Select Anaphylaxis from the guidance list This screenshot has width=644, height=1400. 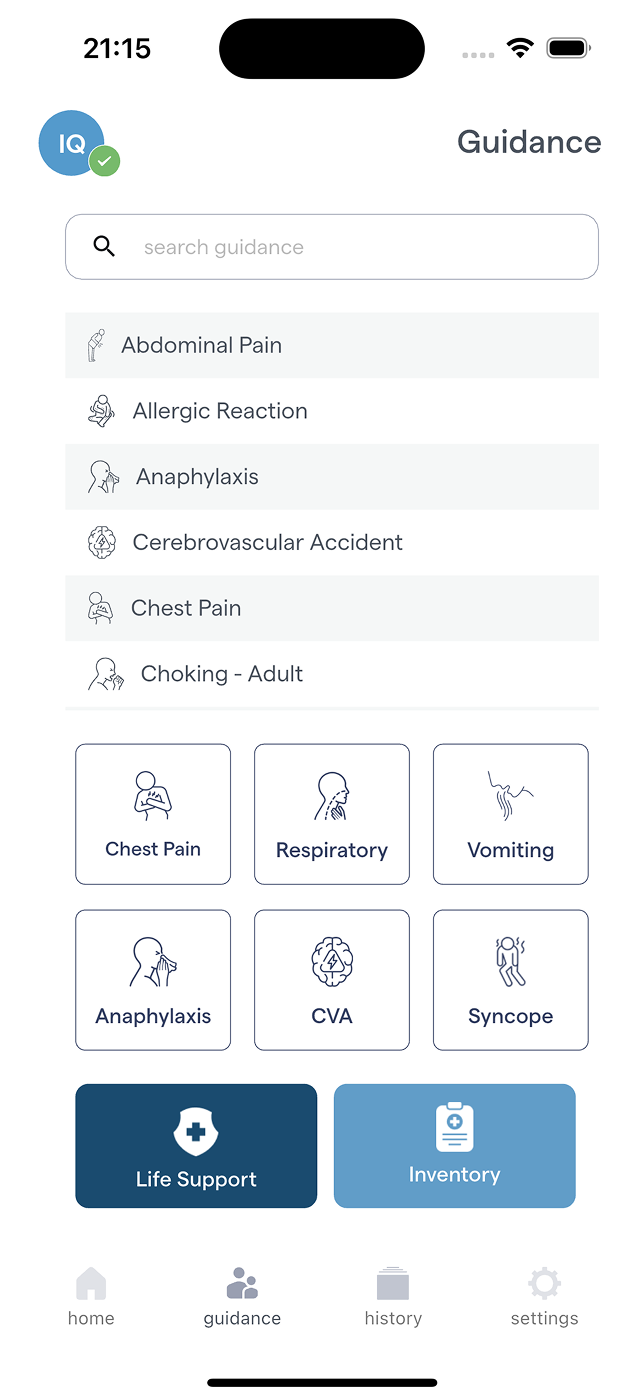pyautogui.click(x=332, y=477)
